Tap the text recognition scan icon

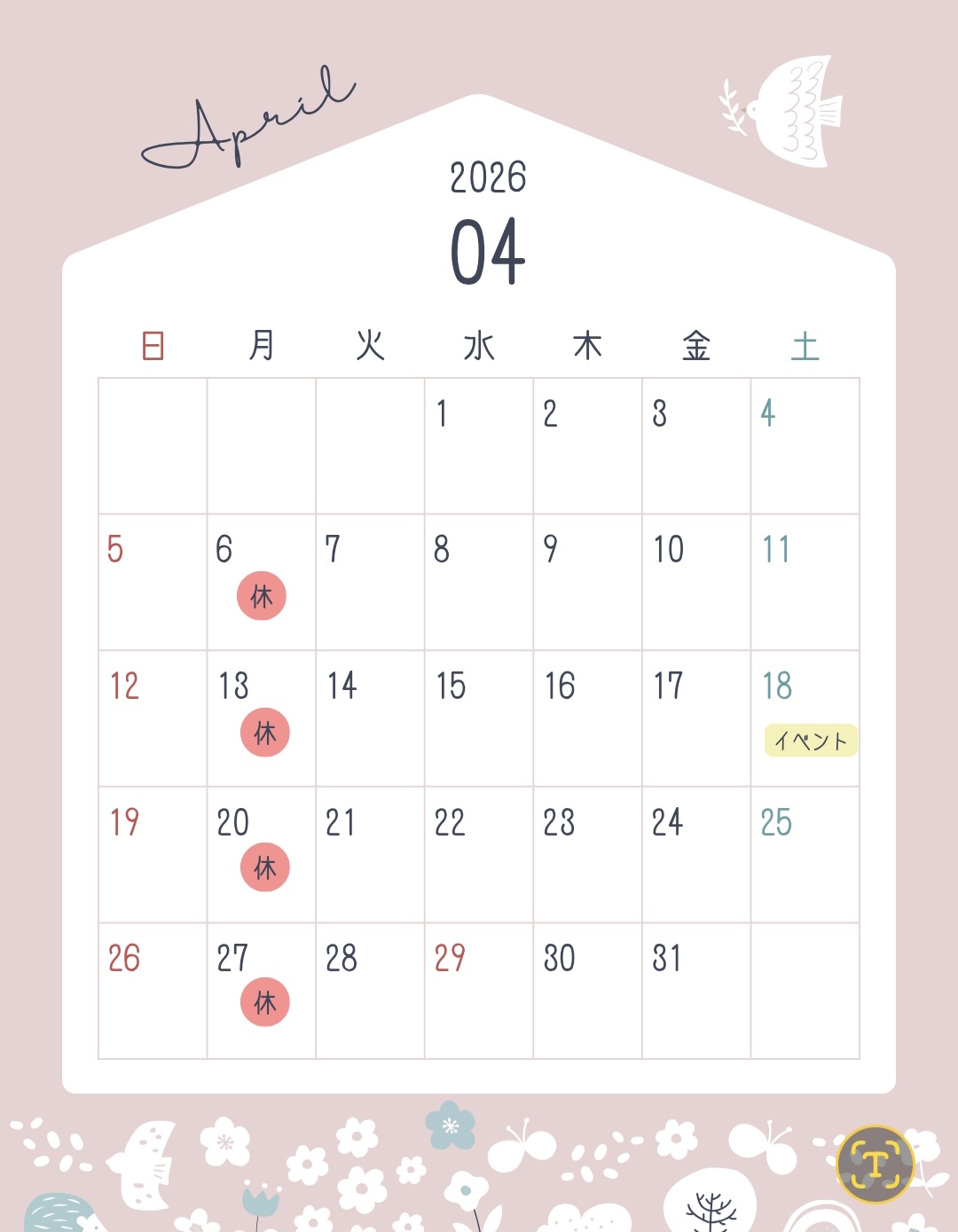tap(875, 1164)
